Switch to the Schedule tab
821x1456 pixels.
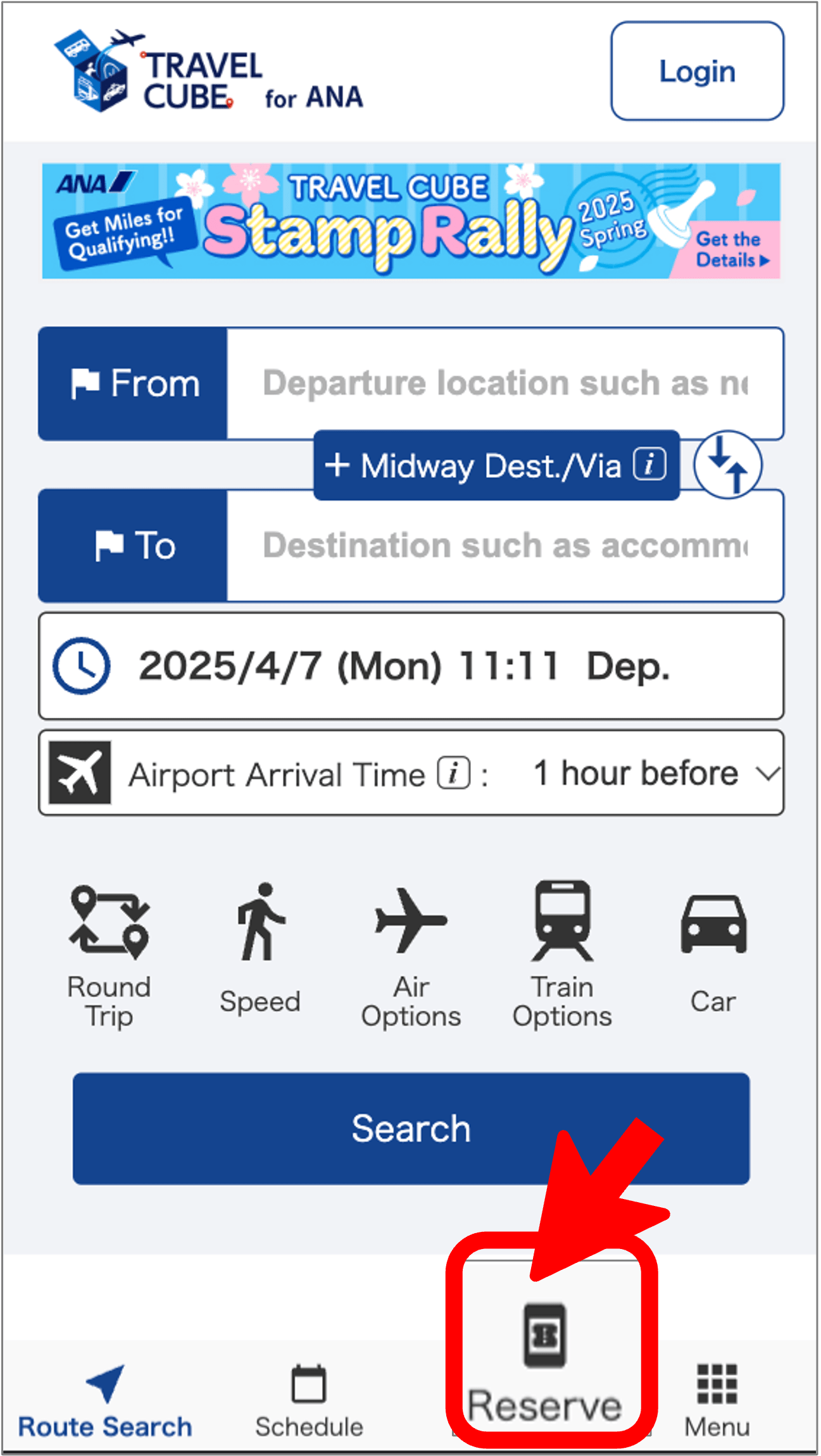click(x=309, y=1402)
